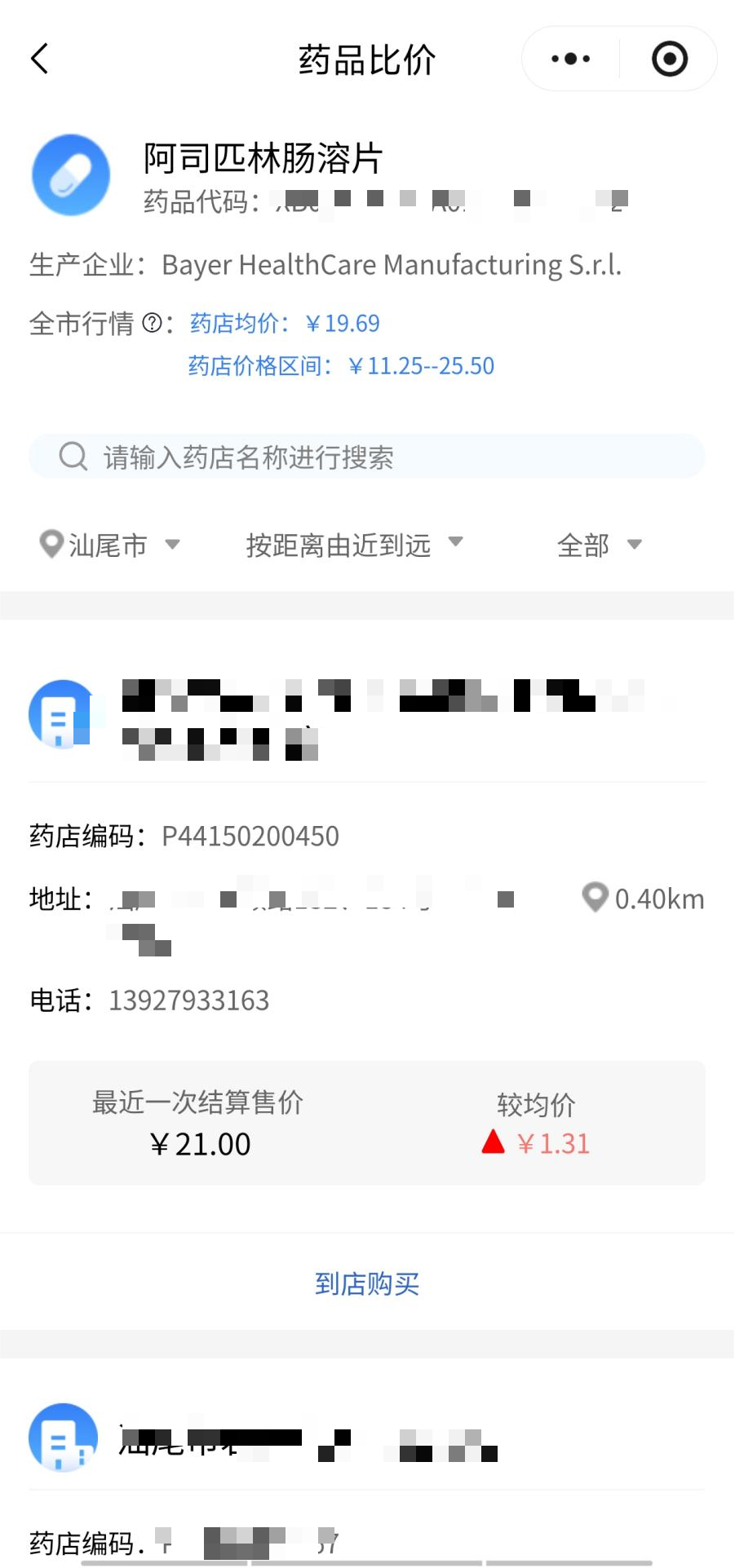Call the pharmacy number 13927933163
Screen dimensions: 735x1568
coord(188,1000)
